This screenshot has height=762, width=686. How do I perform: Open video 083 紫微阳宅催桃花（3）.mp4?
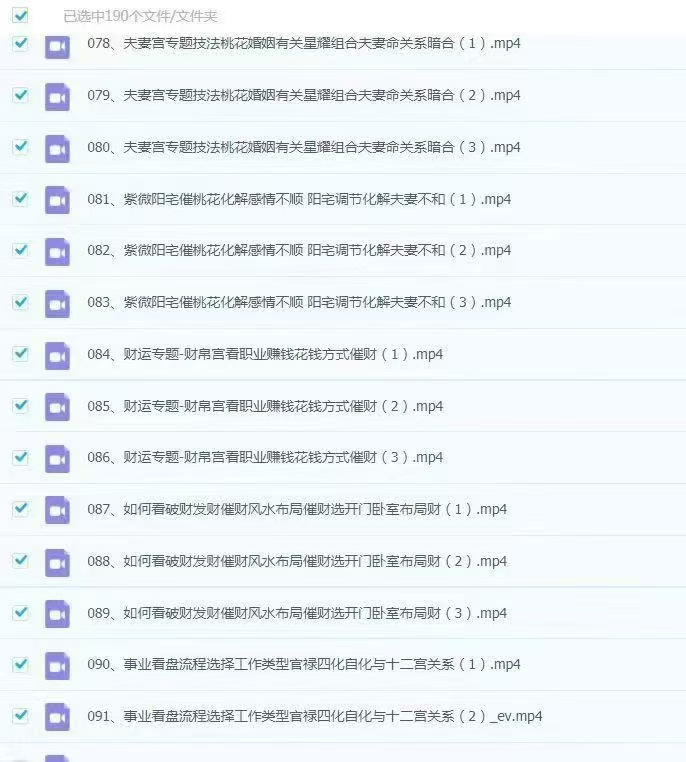pos(298,302)
